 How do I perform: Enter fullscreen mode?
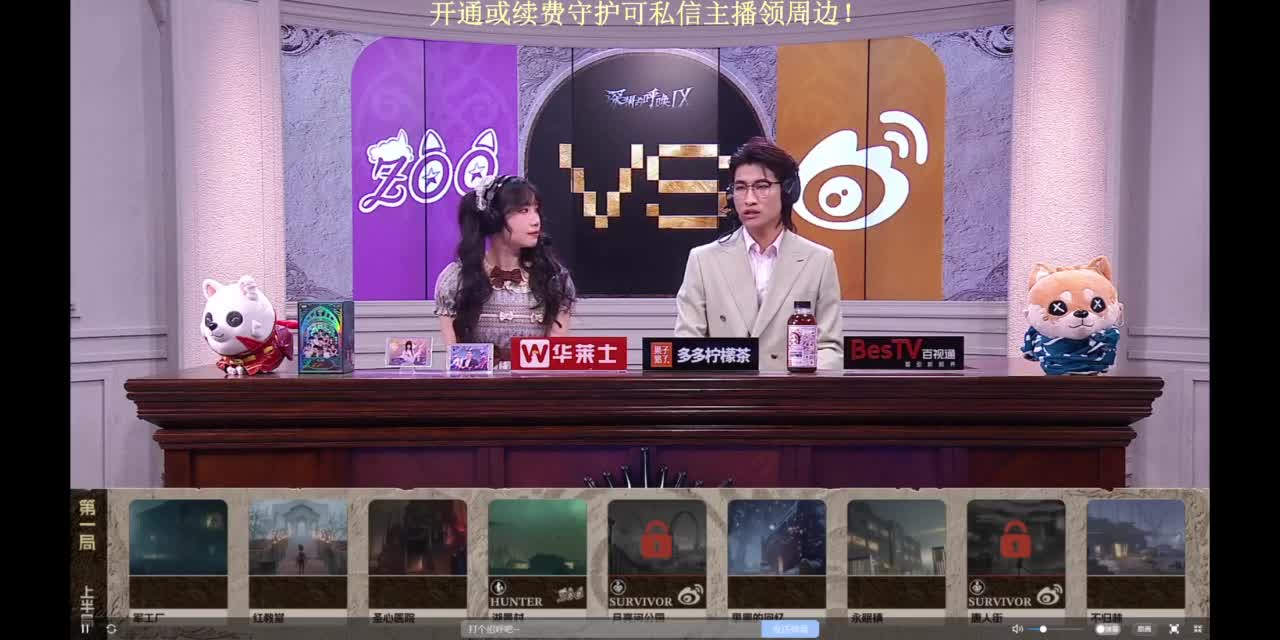click(1174, 629)
